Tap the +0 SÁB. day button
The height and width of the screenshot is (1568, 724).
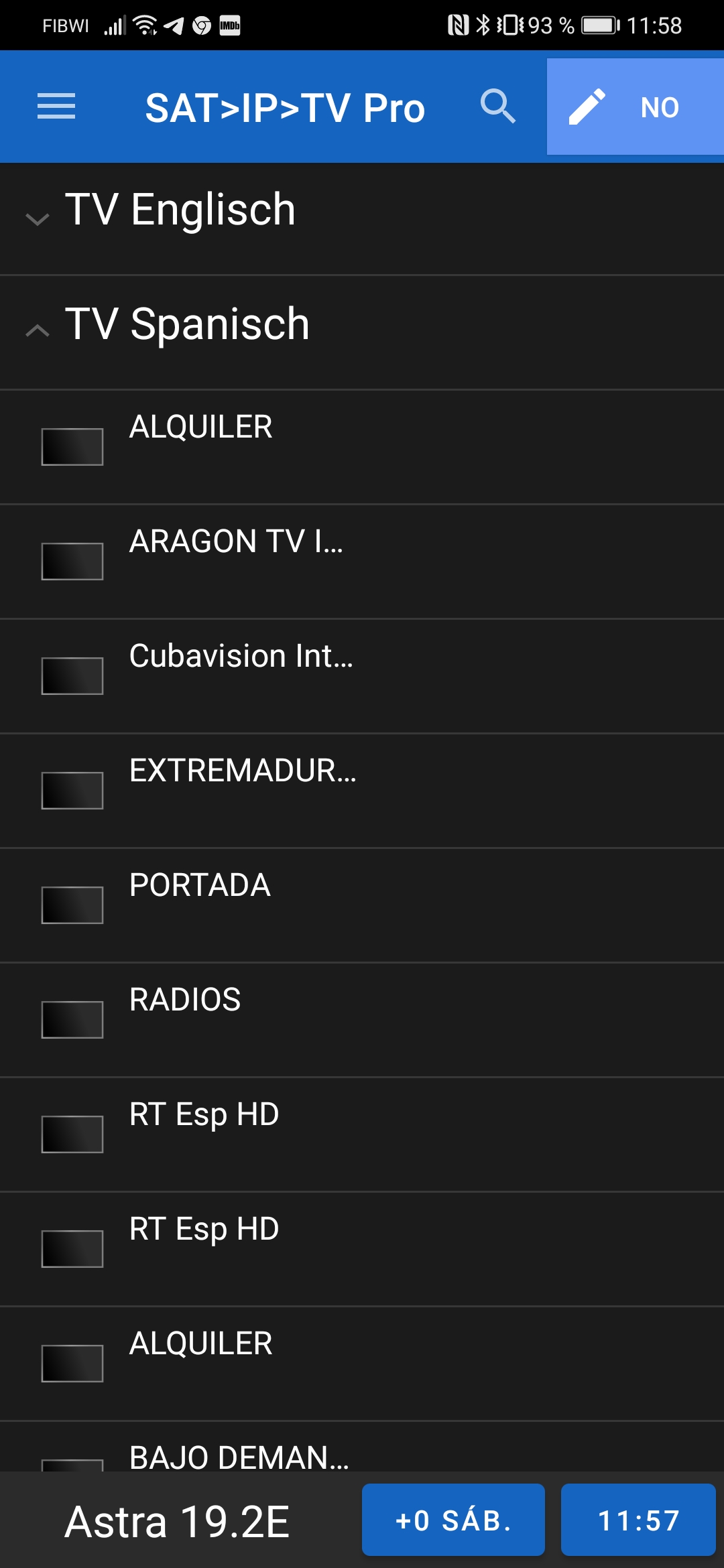pyautogui.click(x=453, y=1520)
